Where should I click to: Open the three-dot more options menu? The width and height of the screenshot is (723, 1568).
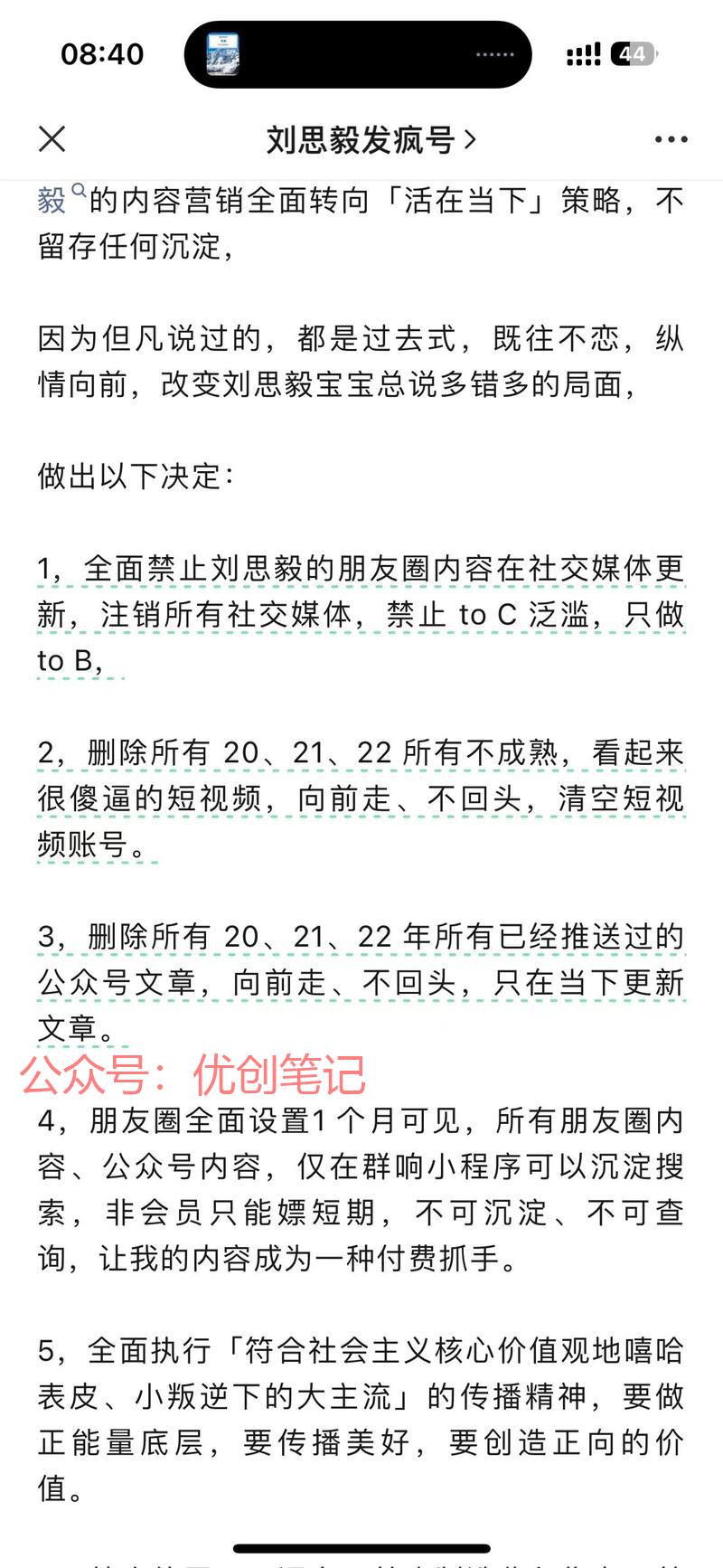(x=671, y=140)
